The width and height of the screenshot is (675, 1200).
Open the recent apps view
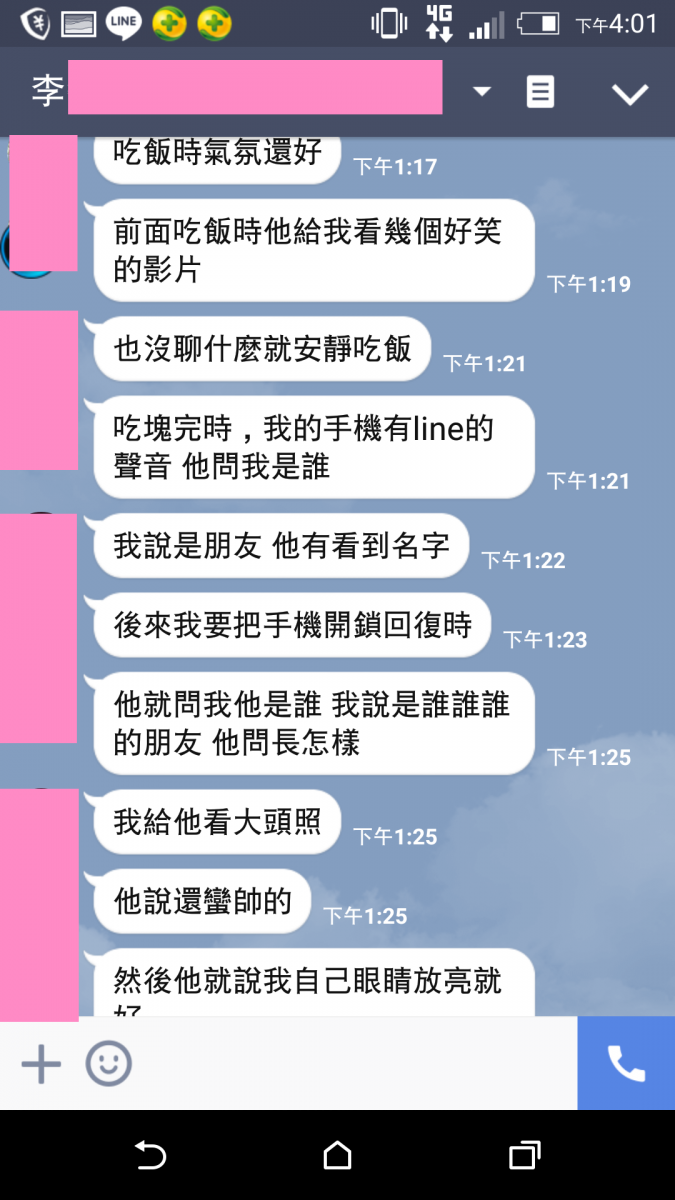point(524,1156)
